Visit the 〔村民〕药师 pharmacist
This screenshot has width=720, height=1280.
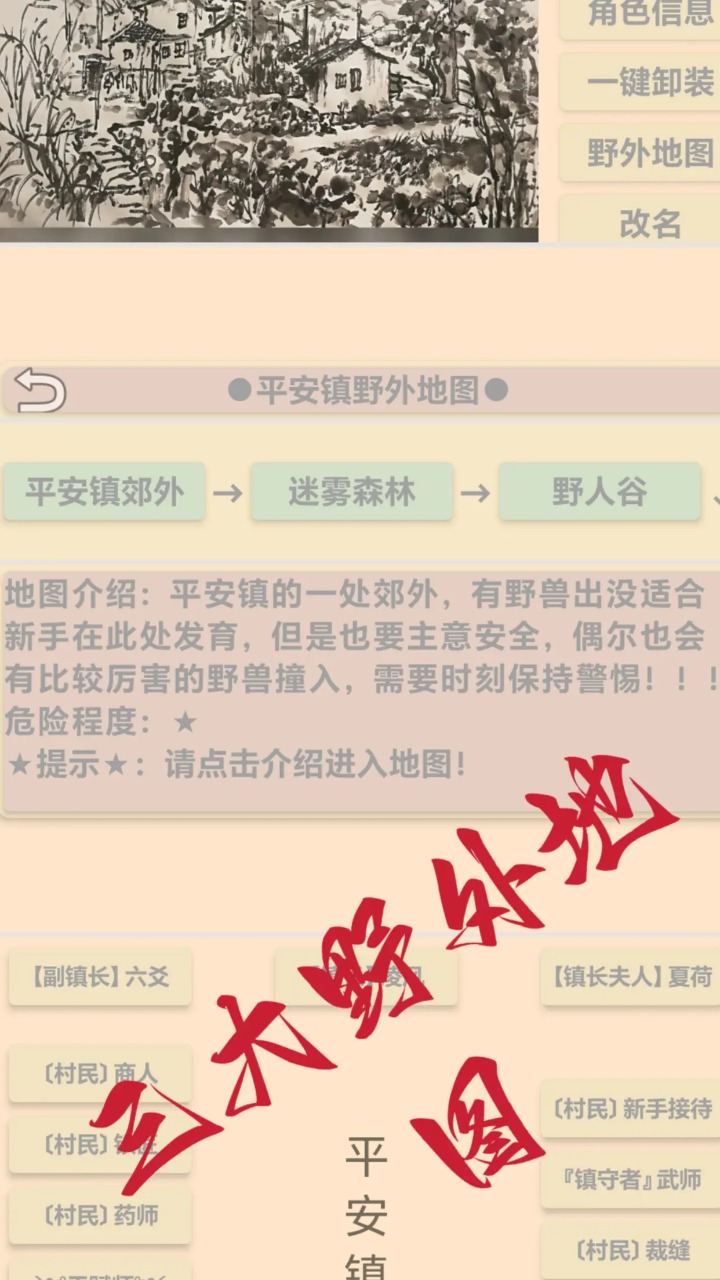pyautogui.click(x=100, y=1216)
